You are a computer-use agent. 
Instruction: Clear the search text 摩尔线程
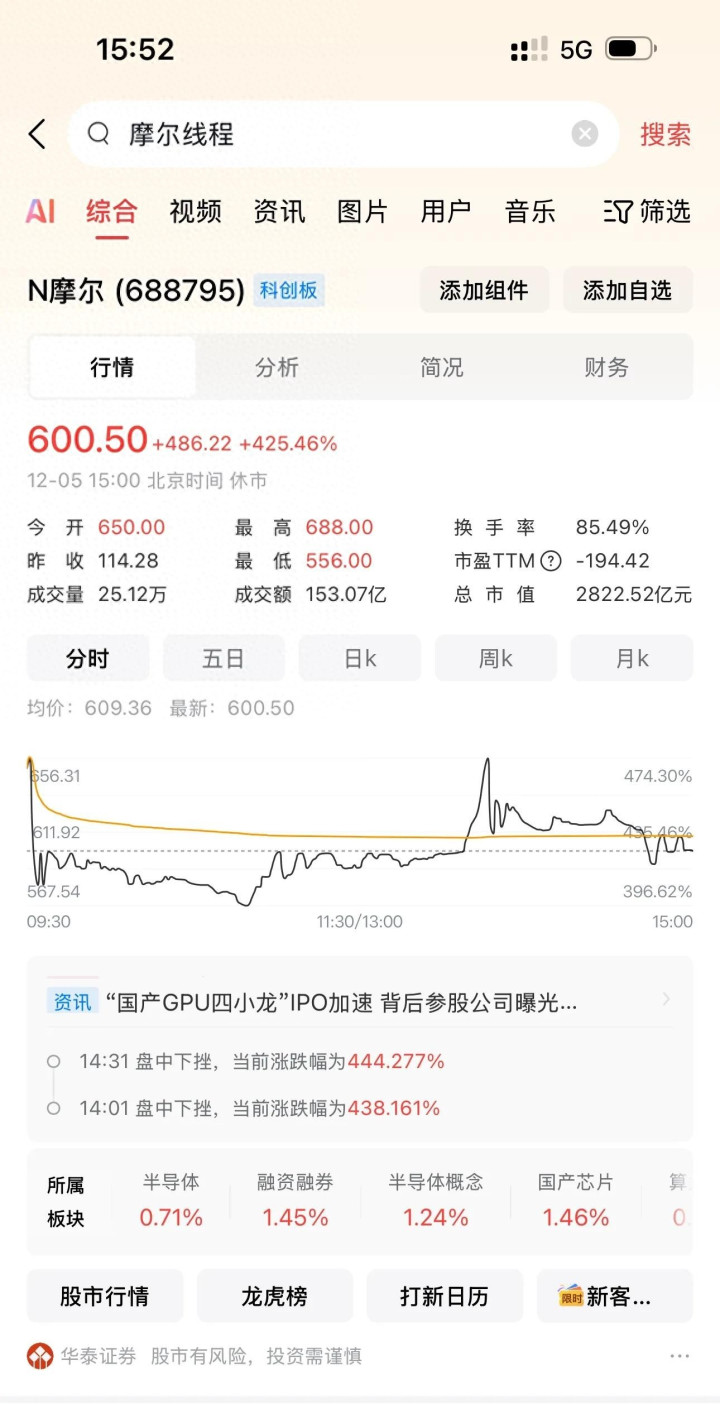tap(585, 134)
